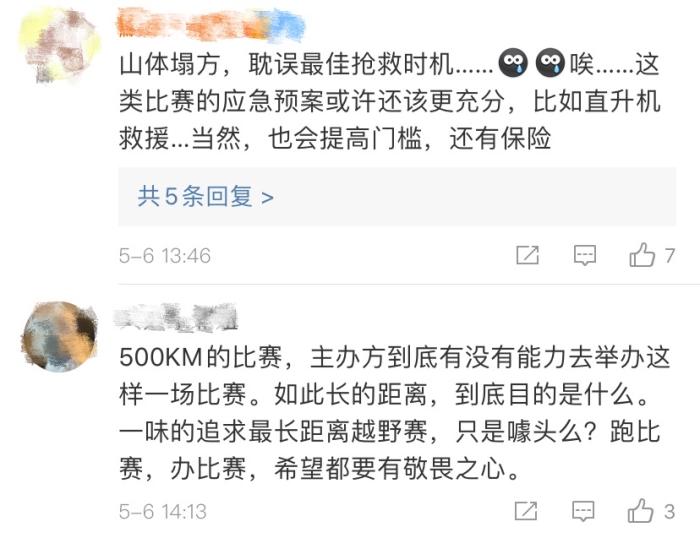700x538 pixels.
Task: Expand the 共5条回复 replies
Action: click(x=206, y=197)
